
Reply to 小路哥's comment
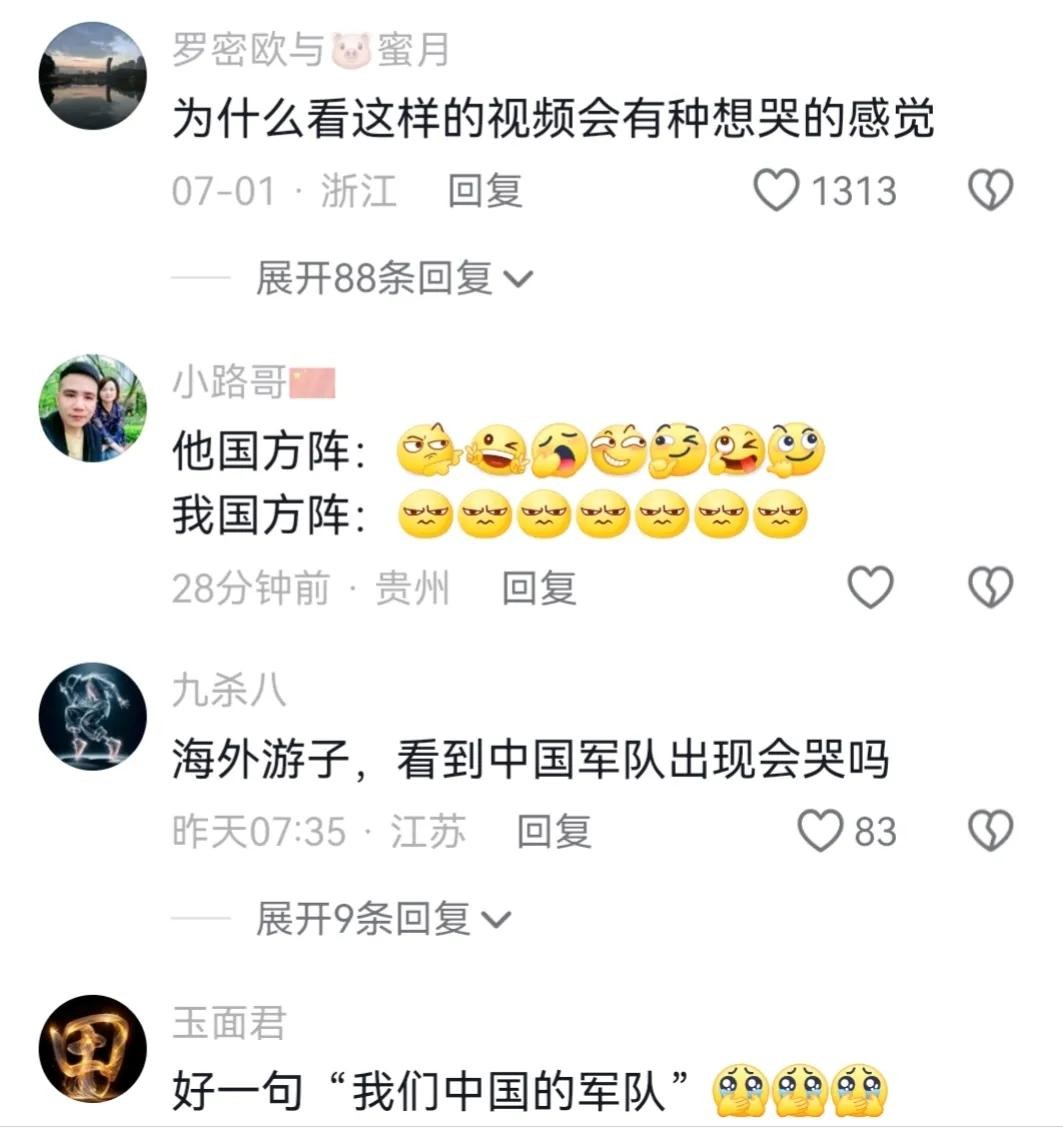click(539, 589)
